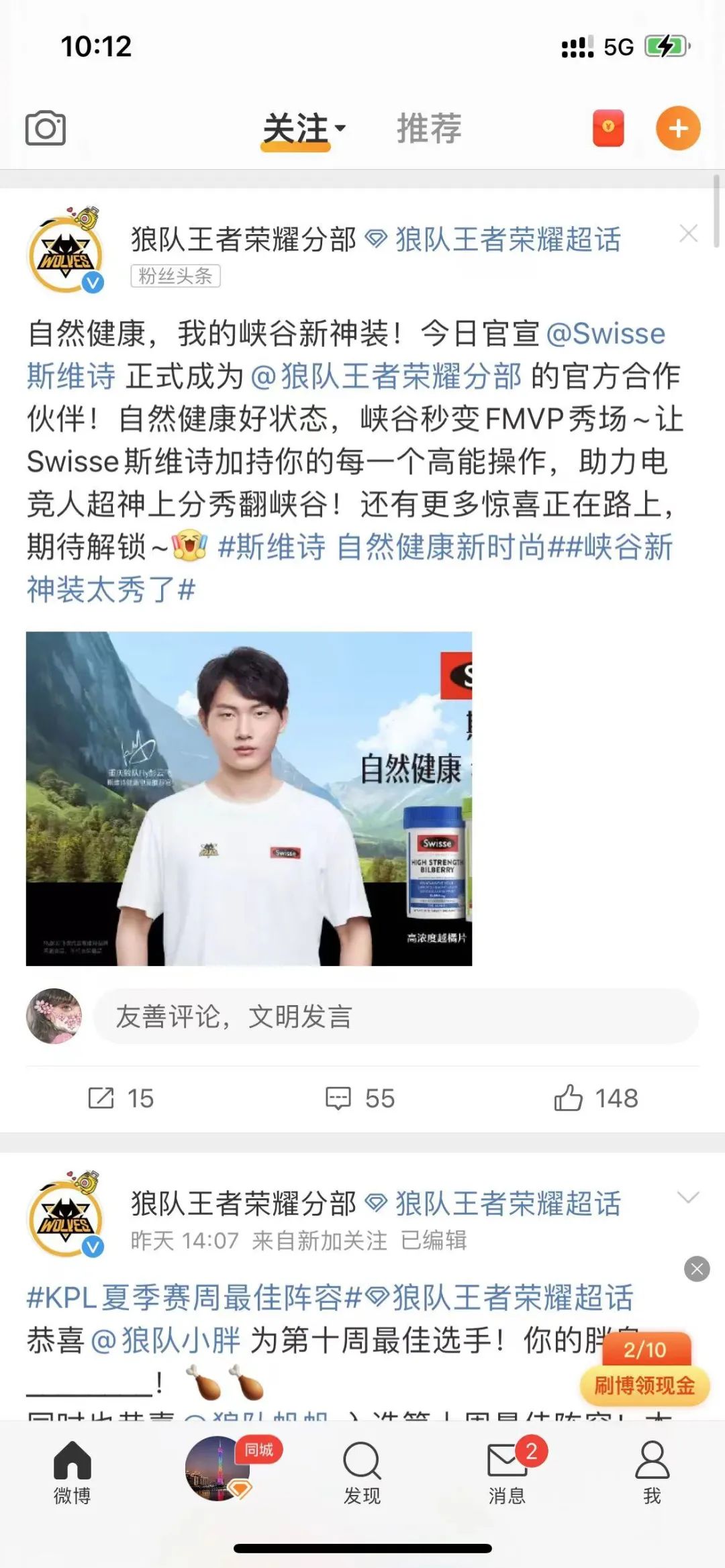Open the red envelope icon
Image resolution: width=725 pixels, height=1568 pixels.
[x=608, y=128]
